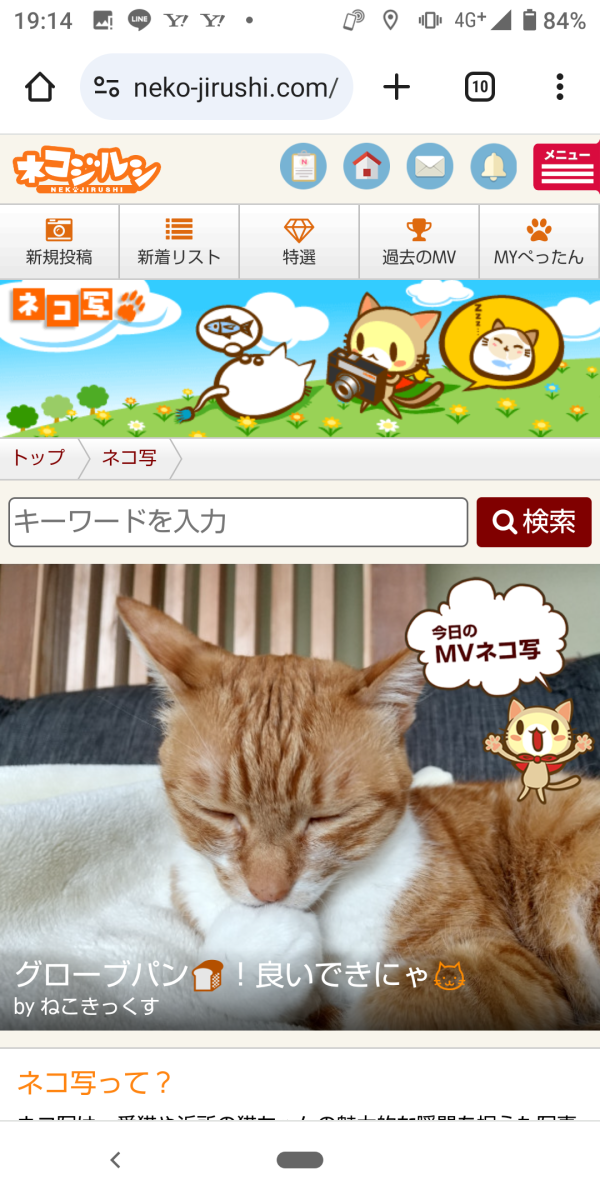The image size is (600, 1200).
Task: Open the browser overflow menu
Action: point(560,87)
